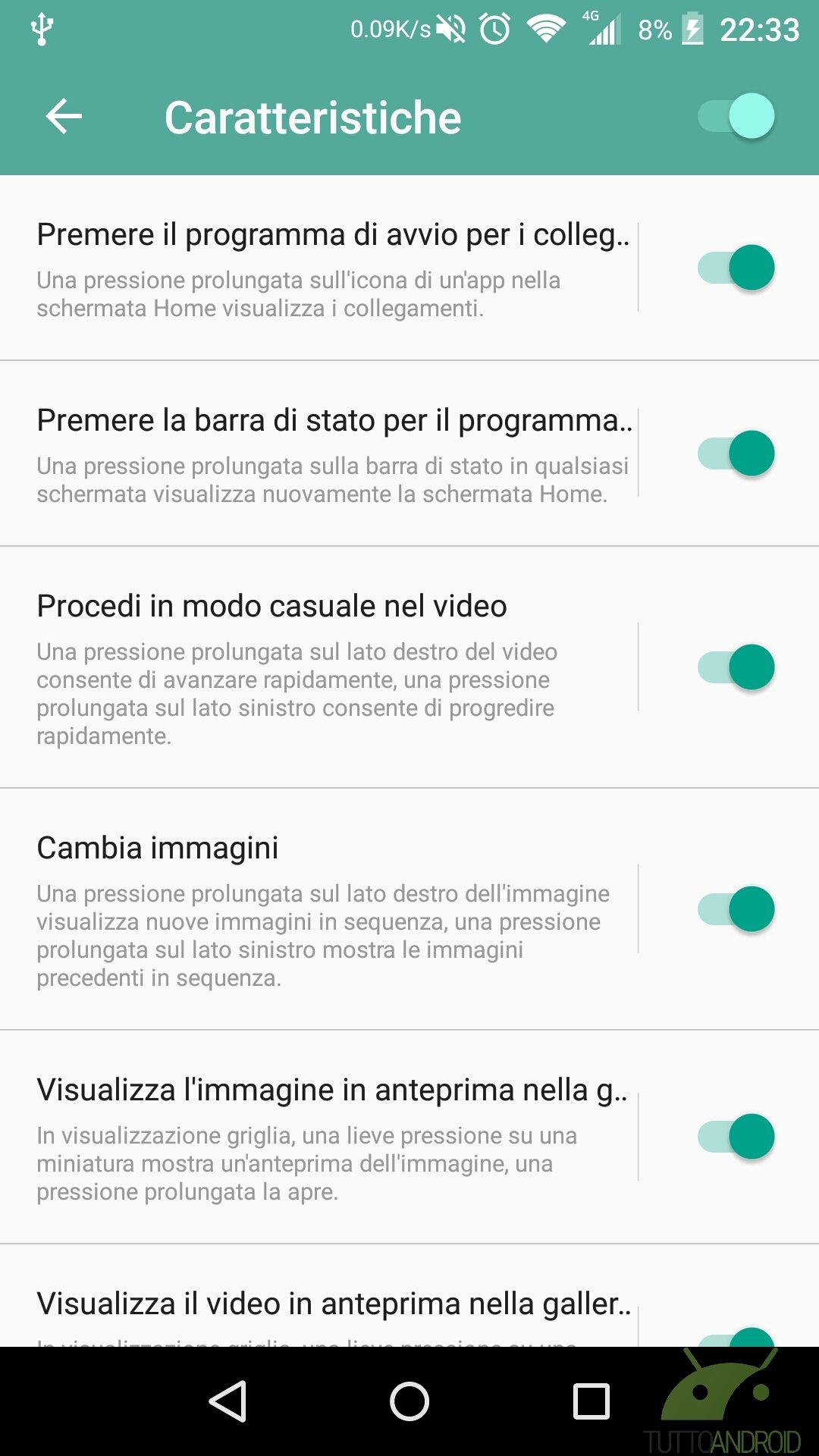Open the Cambia immagini setting row
Screen dimensions: 819x1456
[318, 909]
